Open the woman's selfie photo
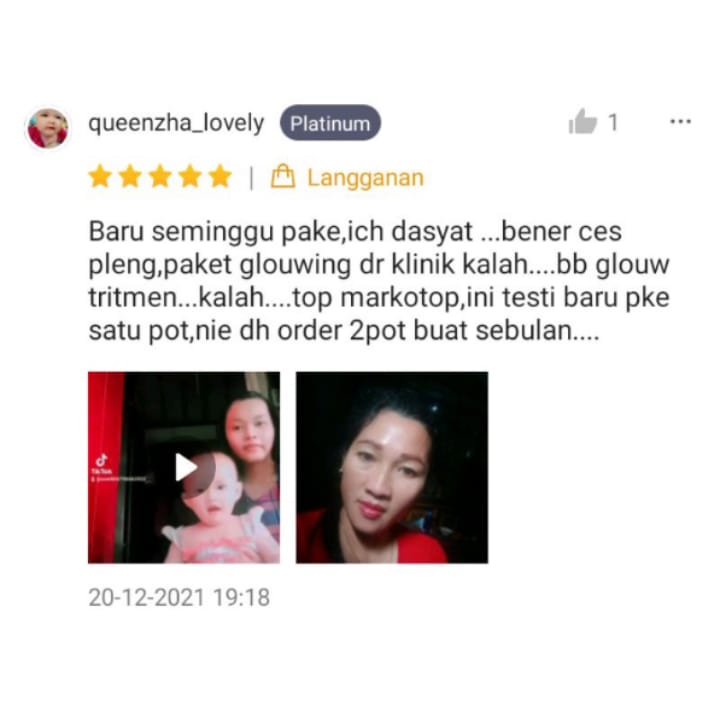 [x=392, y=467]
